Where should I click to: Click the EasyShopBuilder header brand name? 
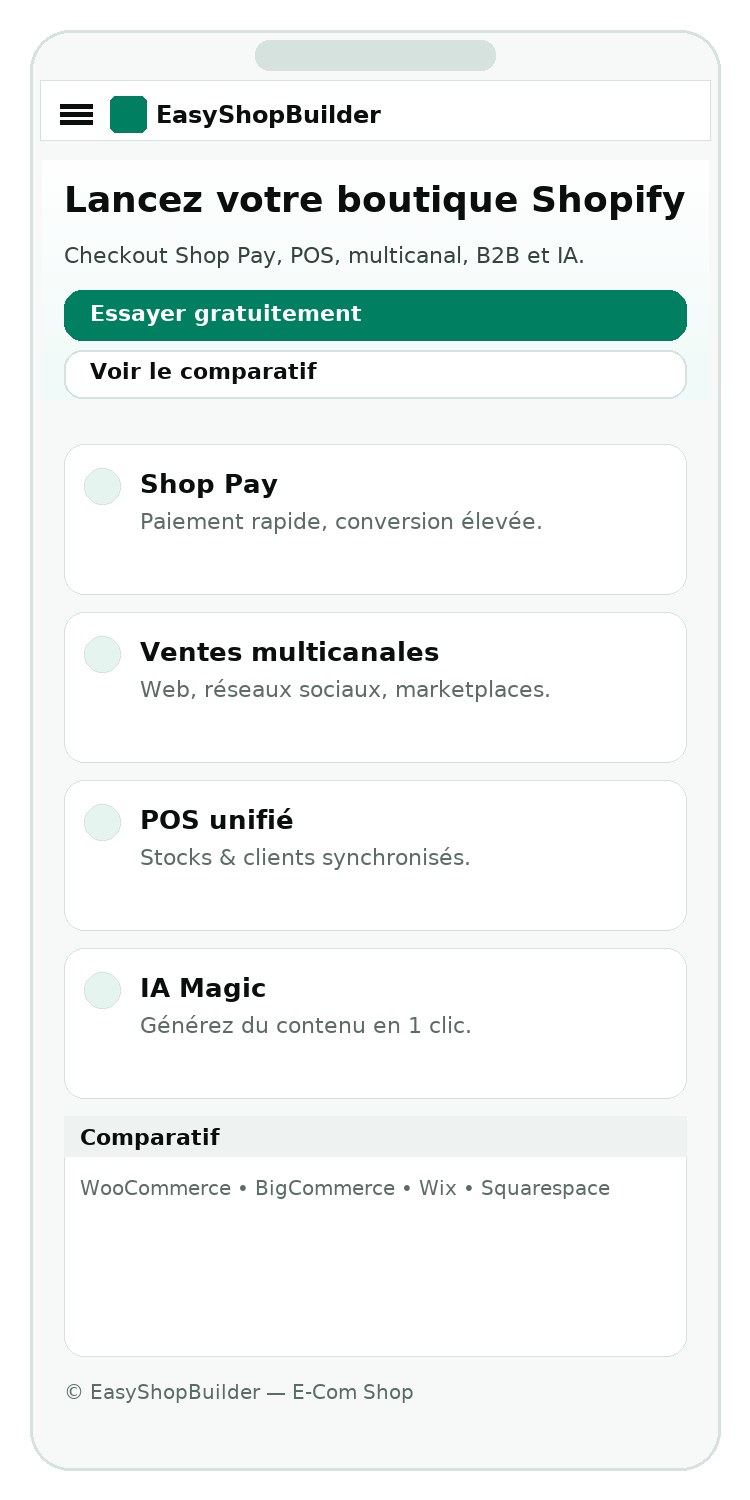[268, 114]
